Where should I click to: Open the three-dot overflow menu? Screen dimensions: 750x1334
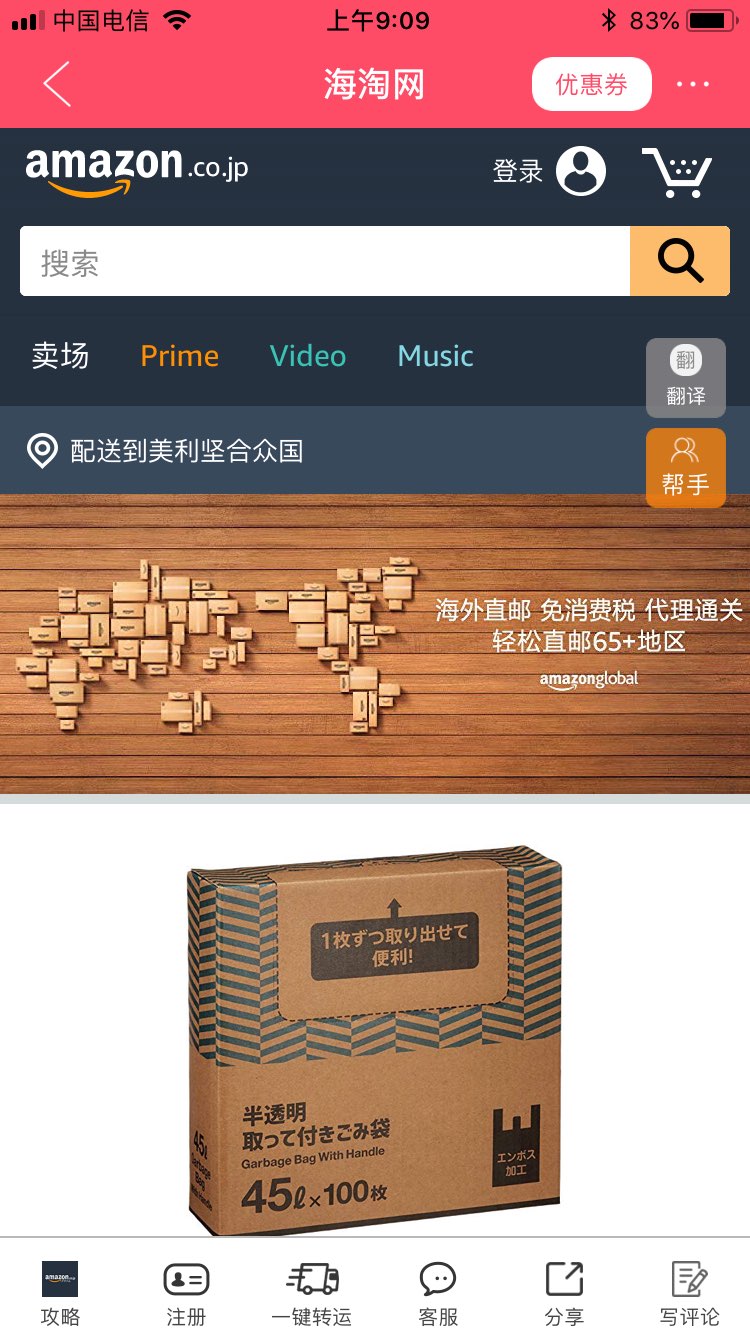692,84
